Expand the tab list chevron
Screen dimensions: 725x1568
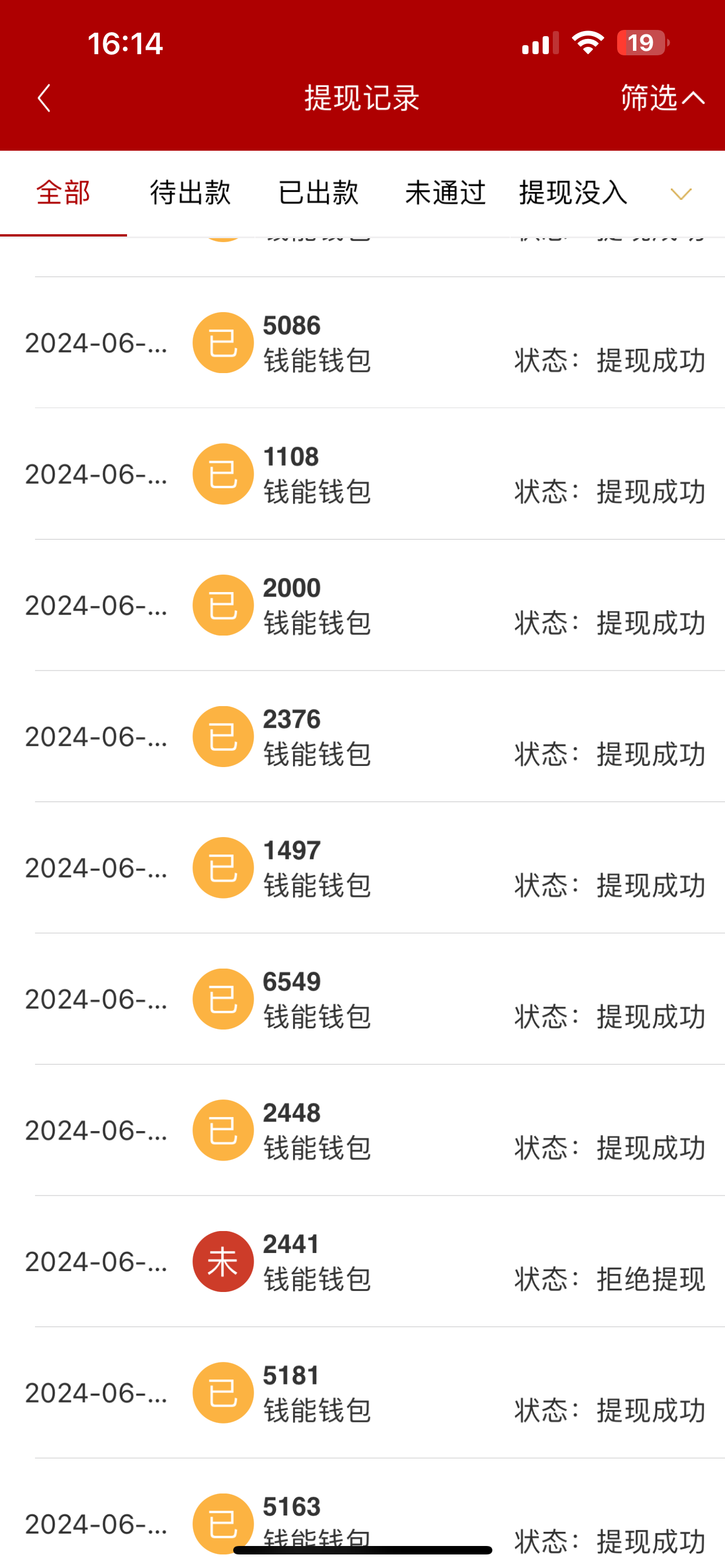(x=680, y=194)
